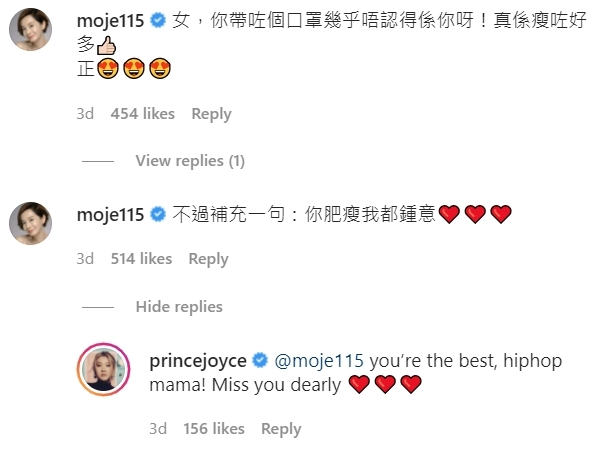The image size is (612, 455).
Task: Open the @moje115 mention link
Action: [x=317, y=360]
